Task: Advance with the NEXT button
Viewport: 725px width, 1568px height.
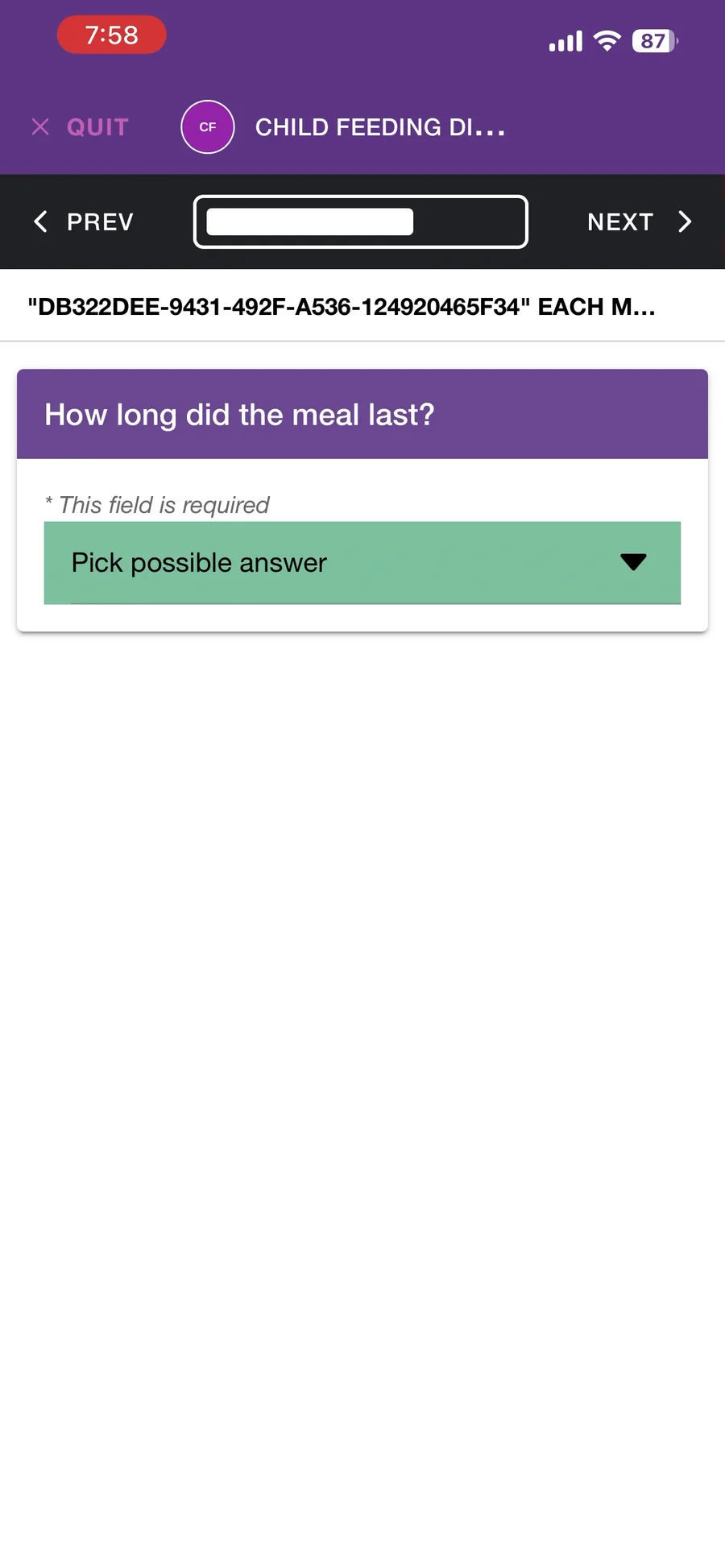Action: [x=640, y=221]
